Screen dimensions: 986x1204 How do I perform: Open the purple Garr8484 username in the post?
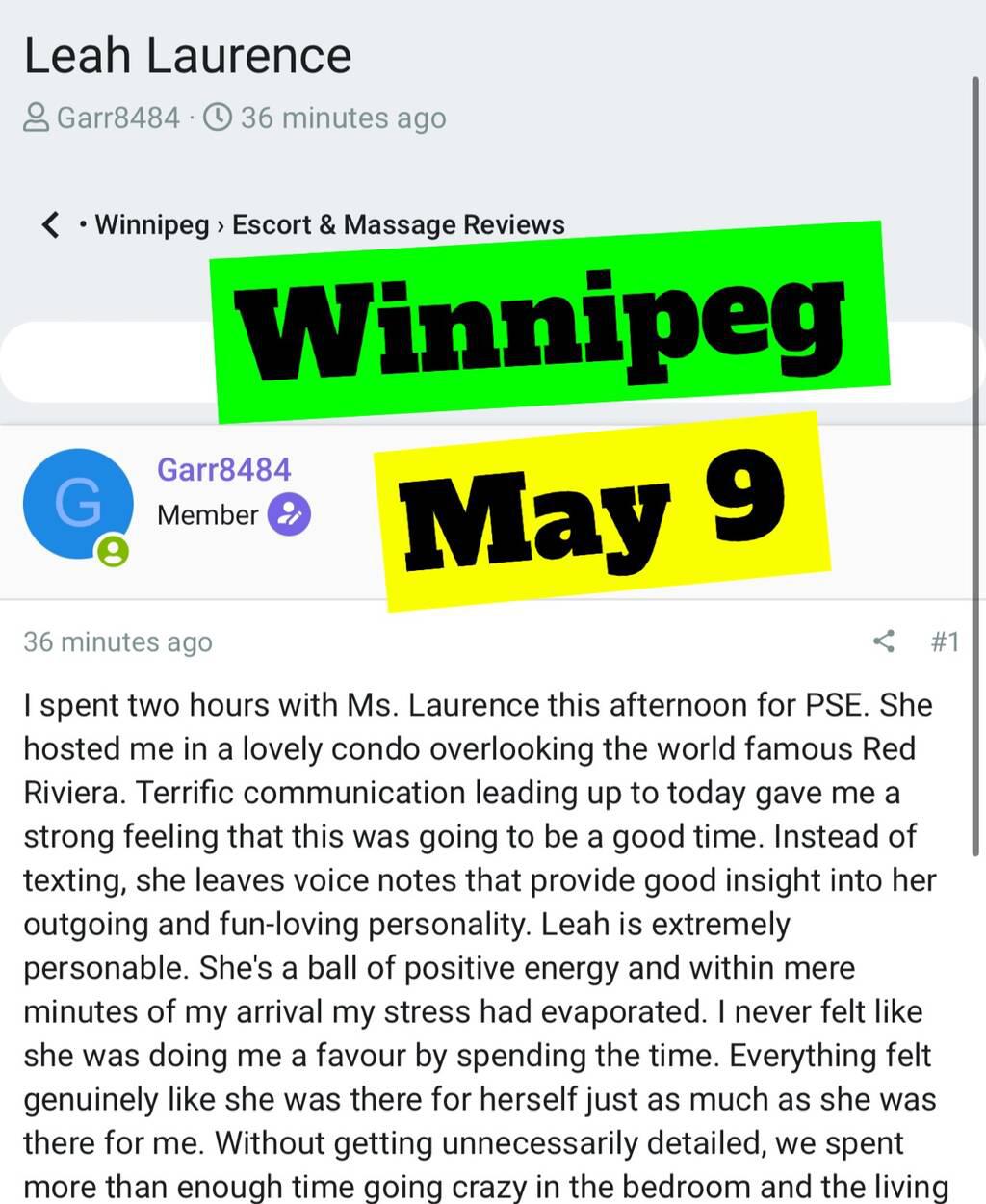[x=223, y=470]
